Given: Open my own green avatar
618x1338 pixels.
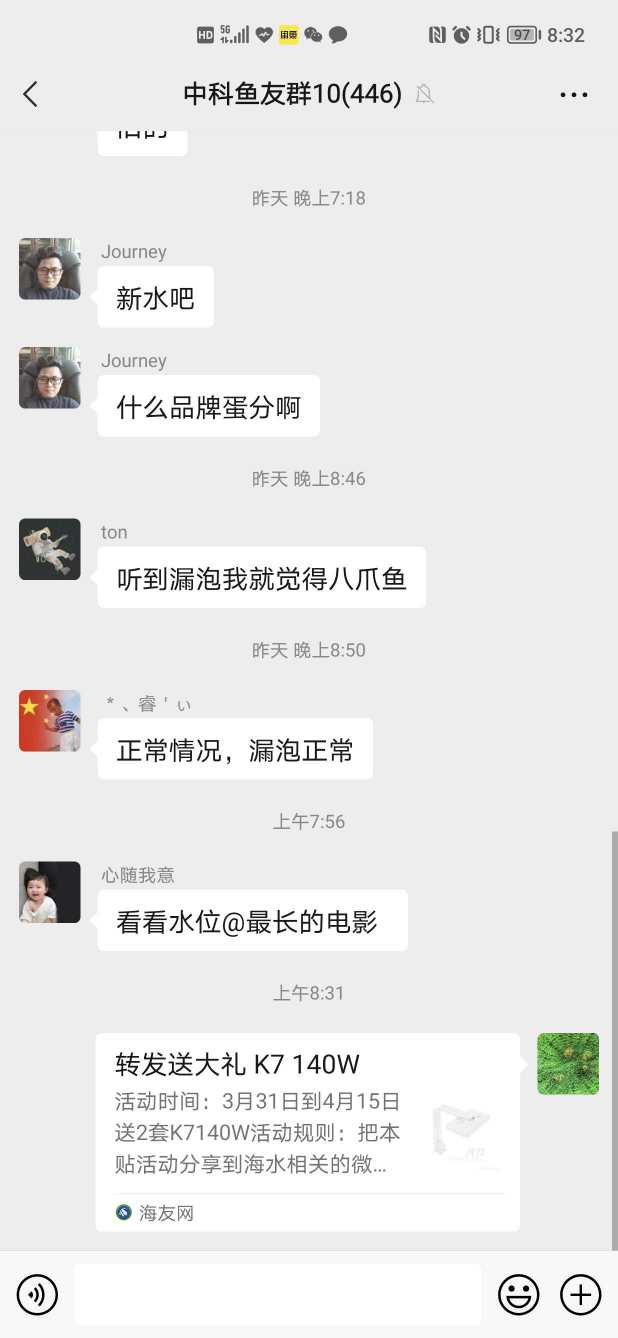Looking at the screenshot, I should click(x=568, y=1064).
